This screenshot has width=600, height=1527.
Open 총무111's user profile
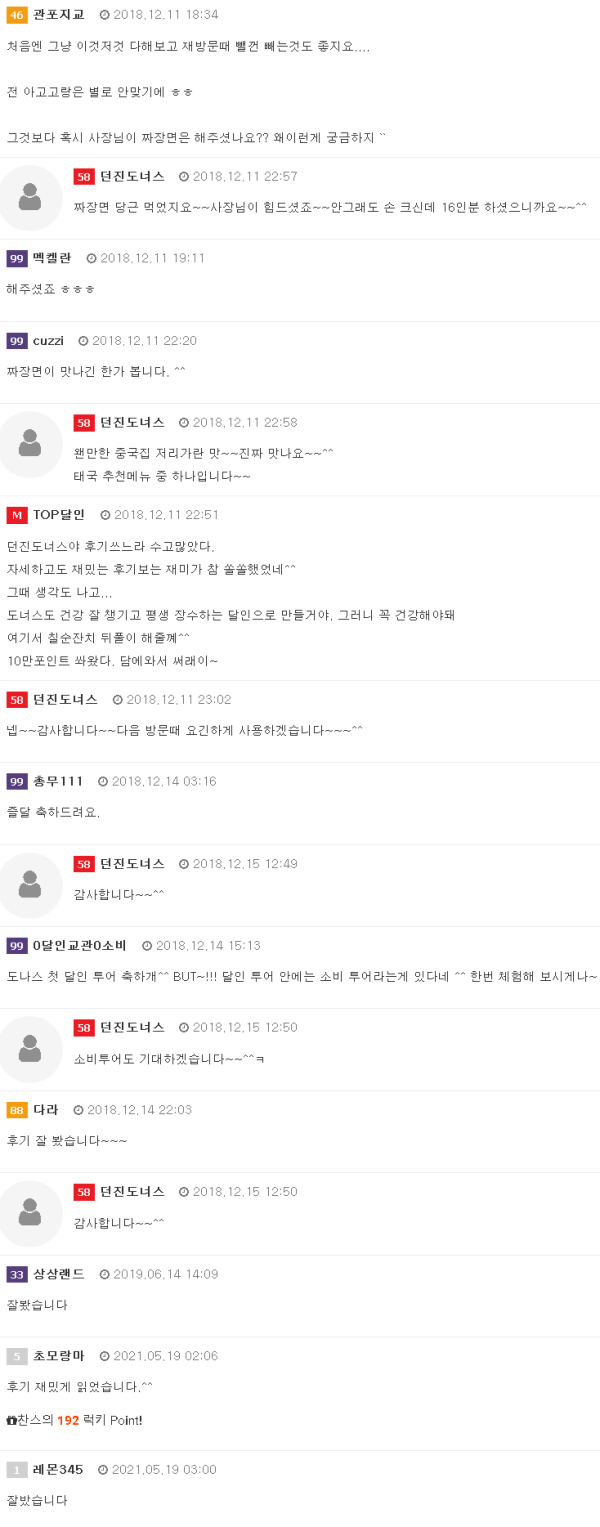[58, 781]
